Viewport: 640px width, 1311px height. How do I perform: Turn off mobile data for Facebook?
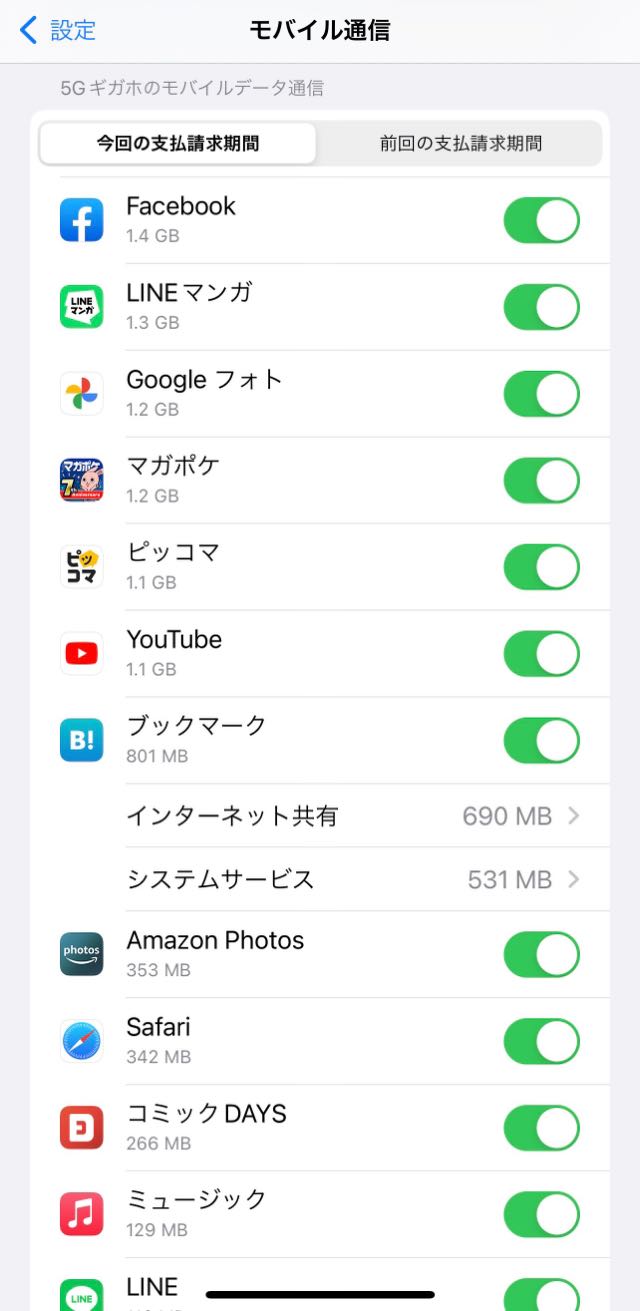coord(542,220)
